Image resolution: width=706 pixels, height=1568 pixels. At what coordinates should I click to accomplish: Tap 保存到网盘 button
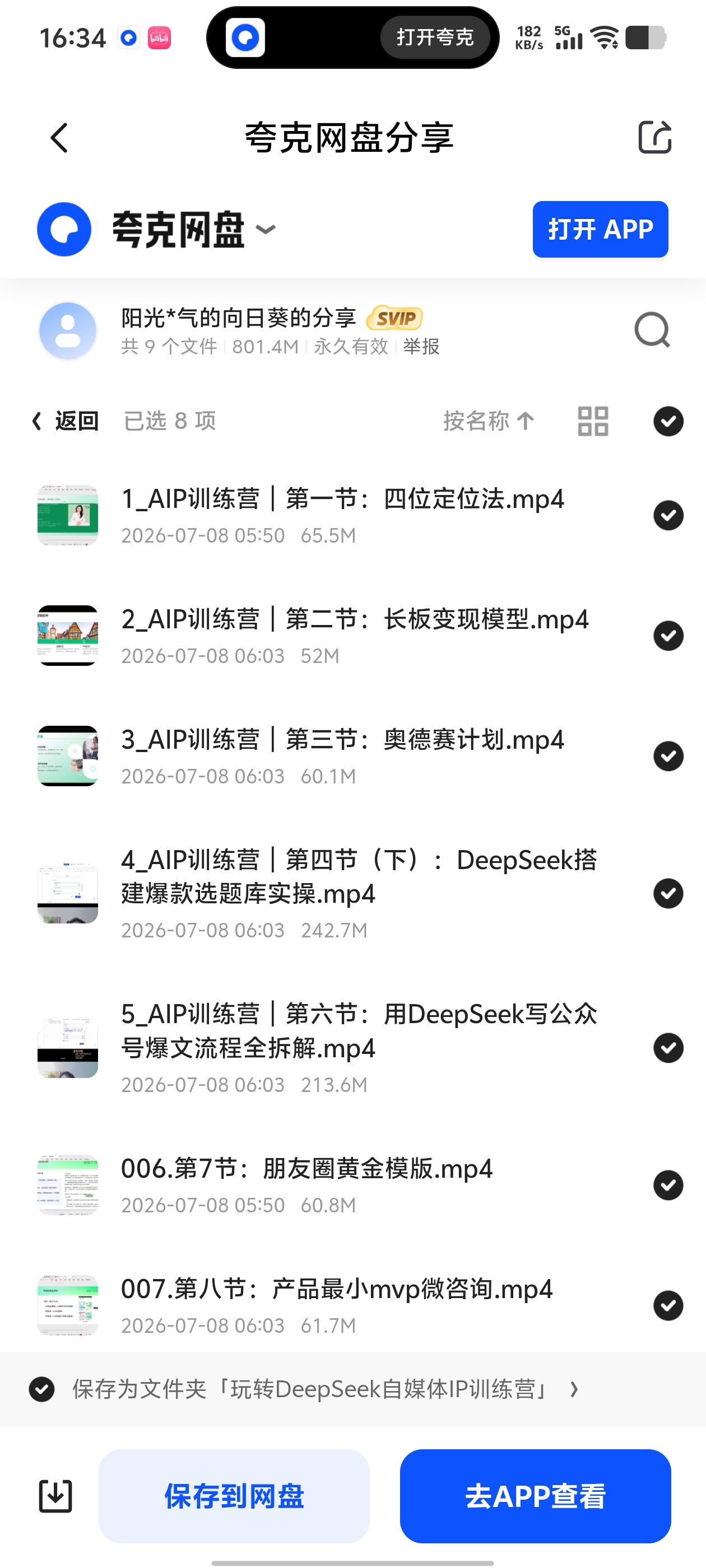pyautogui.click(x=234, y=1496)
